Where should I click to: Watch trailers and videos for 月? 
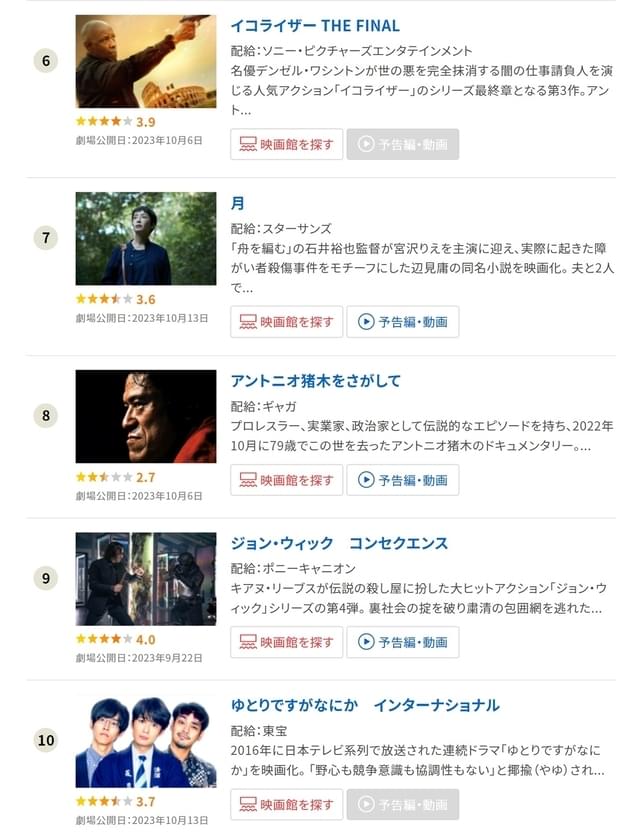pyautogui.click(x=403, y=322)
